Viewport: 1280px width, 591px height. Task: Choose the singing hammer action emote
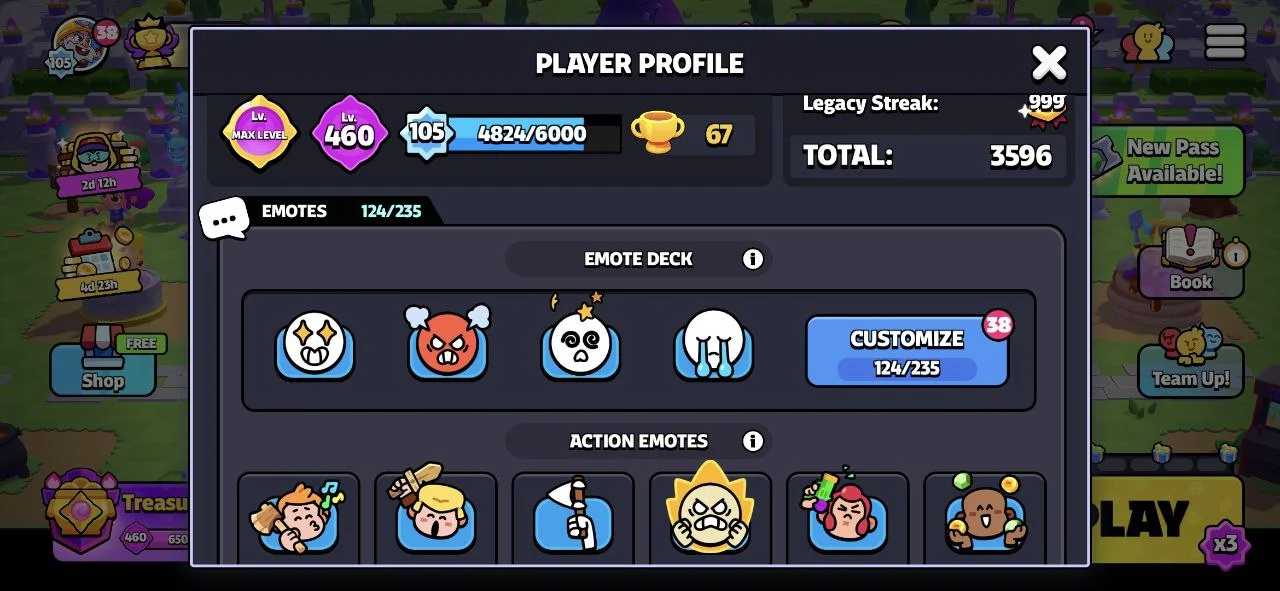[298, 517]
